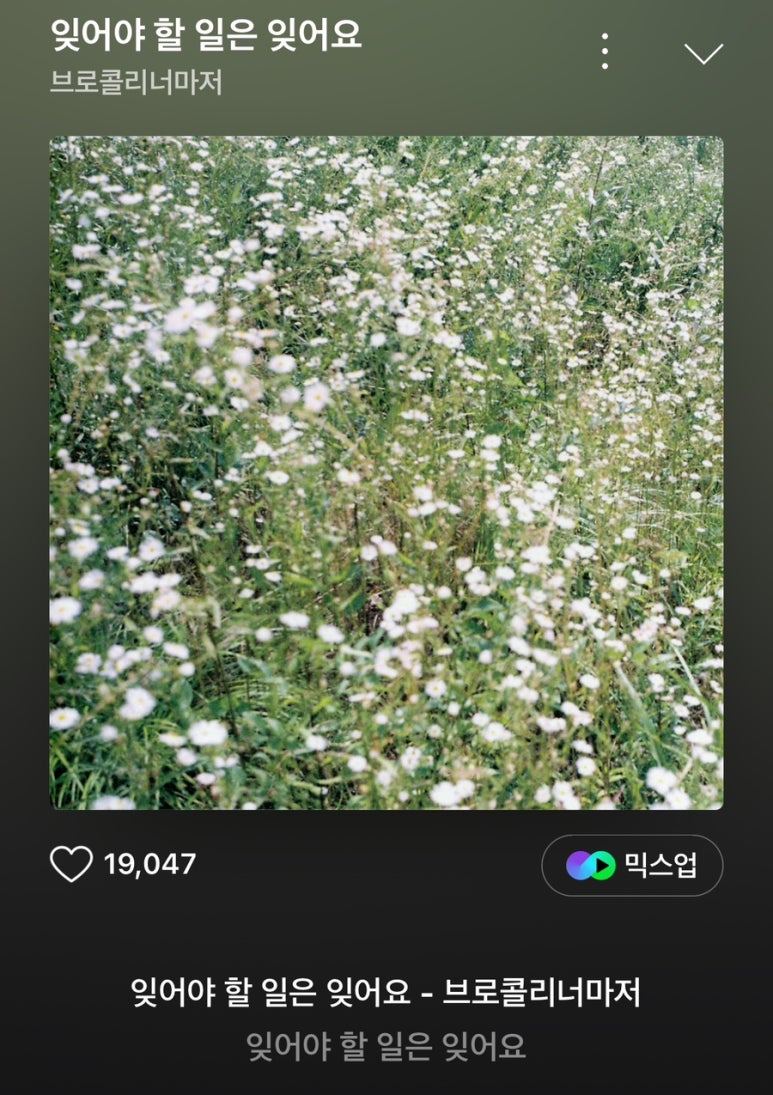Open the three-dot overflow menu
This screenshot has width=773, height=1095.
[604, 51]
